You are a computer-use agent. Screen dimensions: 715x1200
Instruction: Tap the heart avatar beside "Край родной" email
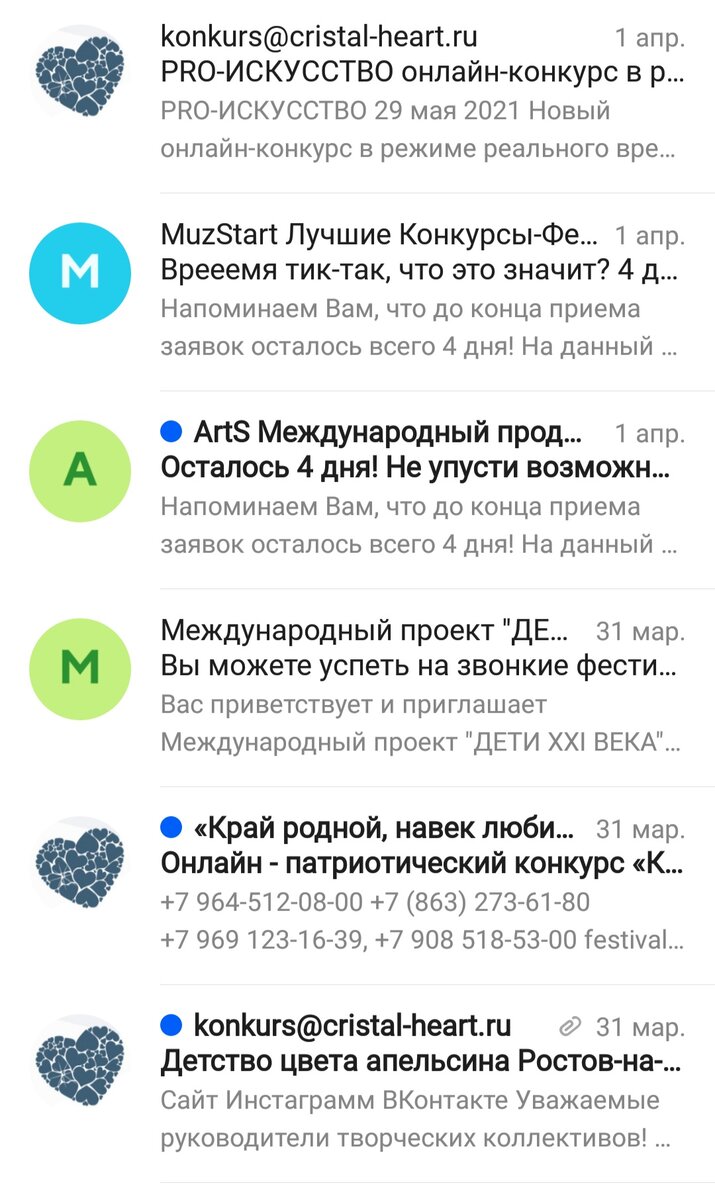pos(80,864)
